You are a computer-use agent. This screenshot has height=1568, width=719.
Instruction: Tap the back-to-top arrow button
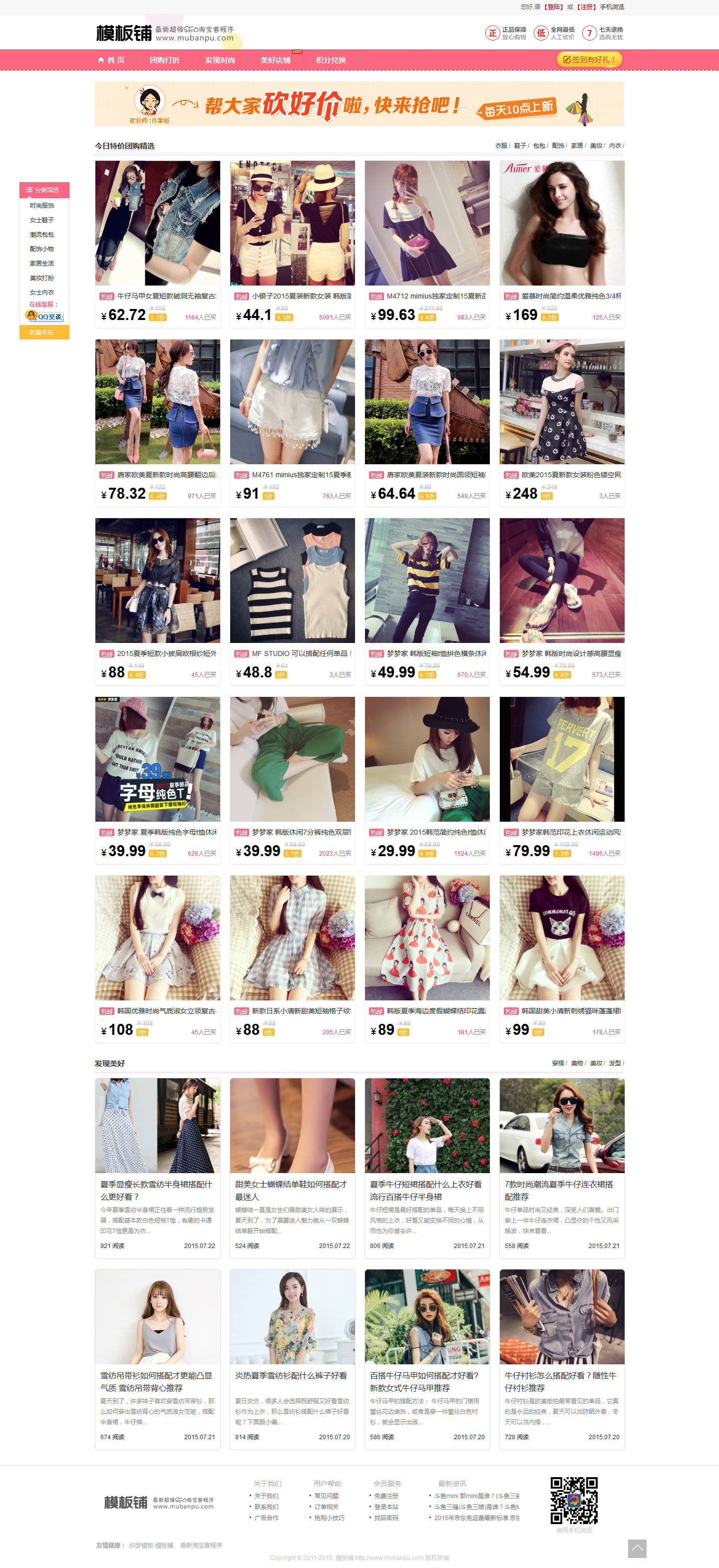[x=637, y=1548]
